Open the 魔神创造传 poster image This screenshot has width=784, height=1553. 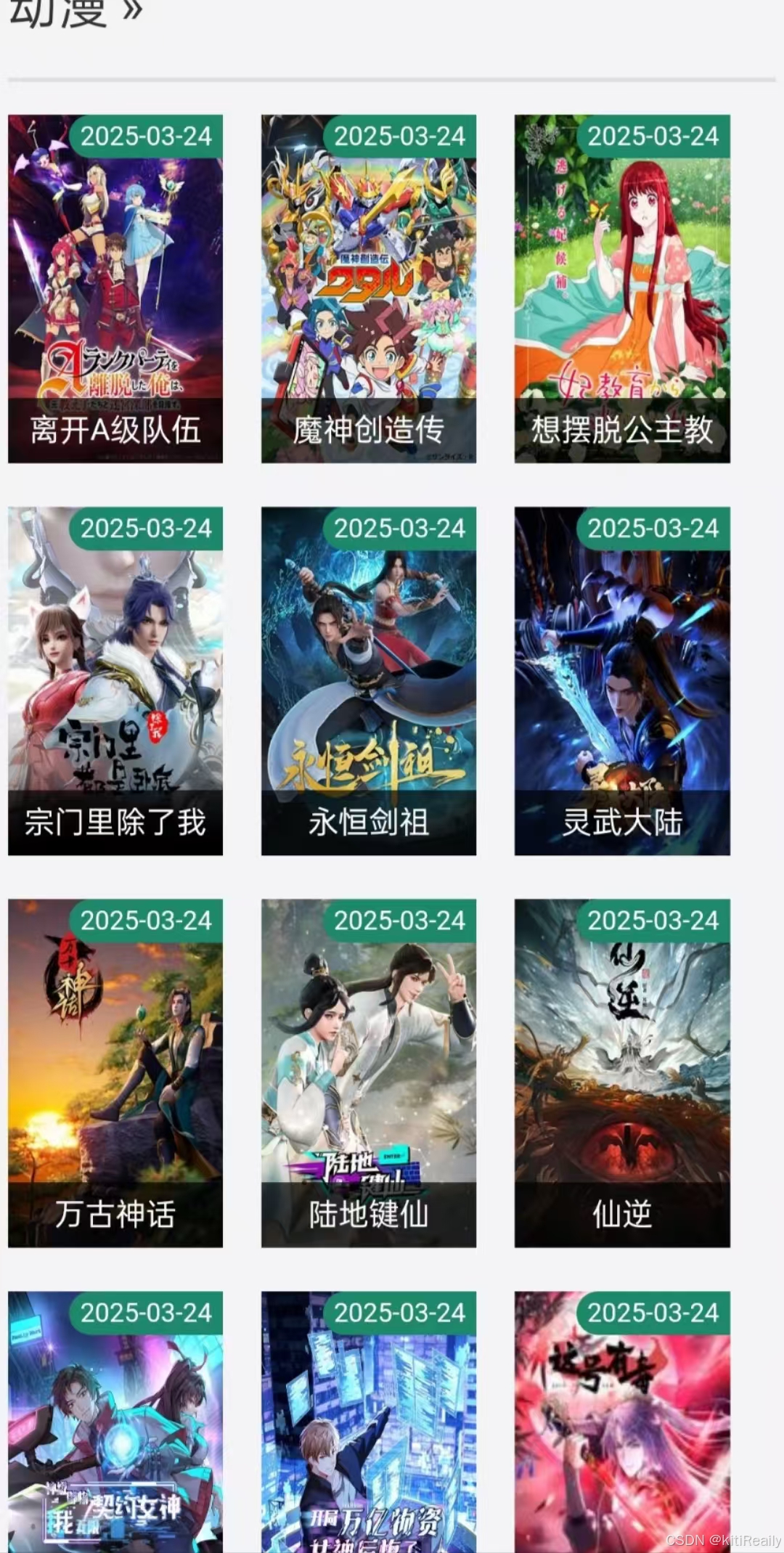pyautogui.click(x=367, y=276)
